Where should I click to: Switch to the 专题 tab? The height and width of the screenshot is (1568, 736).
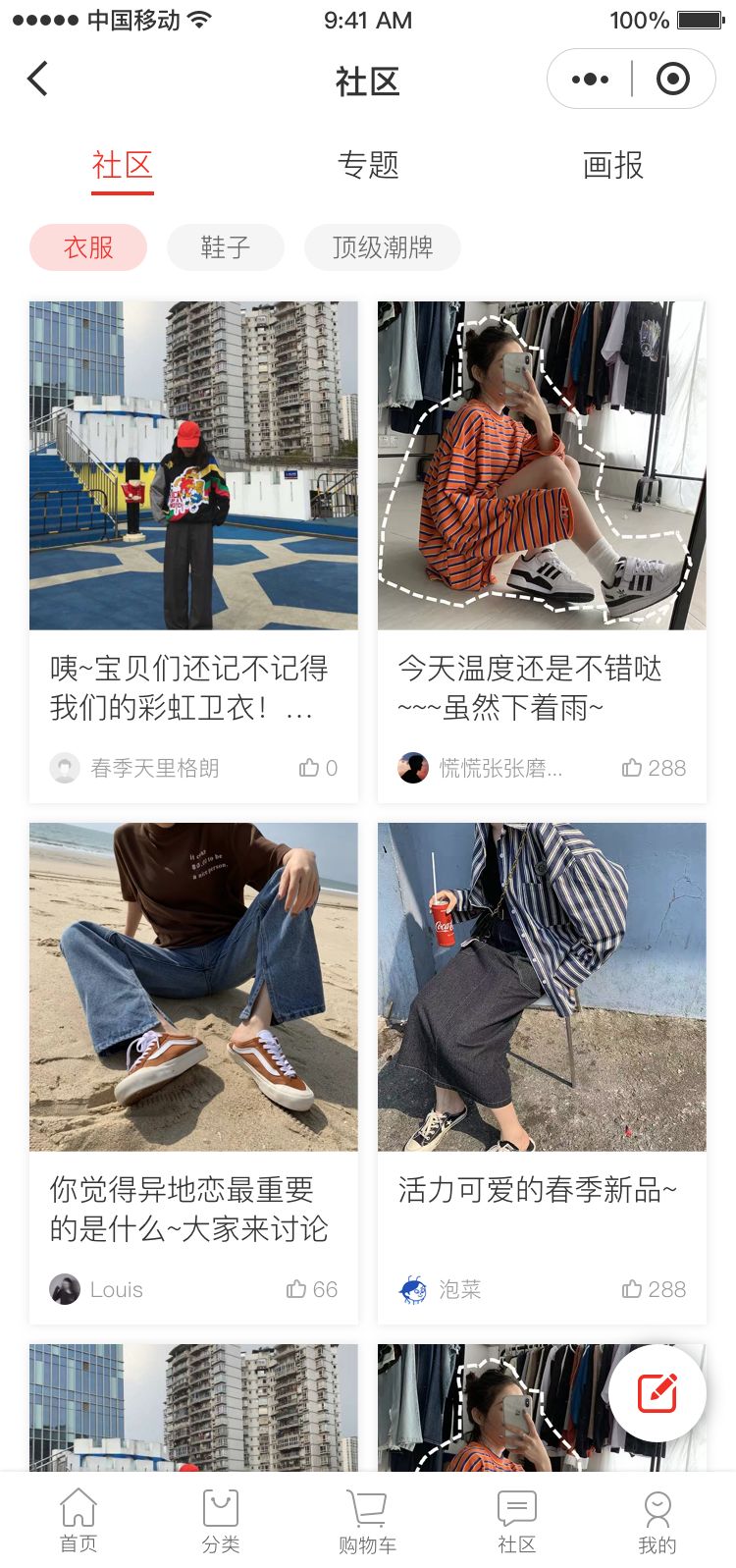(x=368, y=165)
